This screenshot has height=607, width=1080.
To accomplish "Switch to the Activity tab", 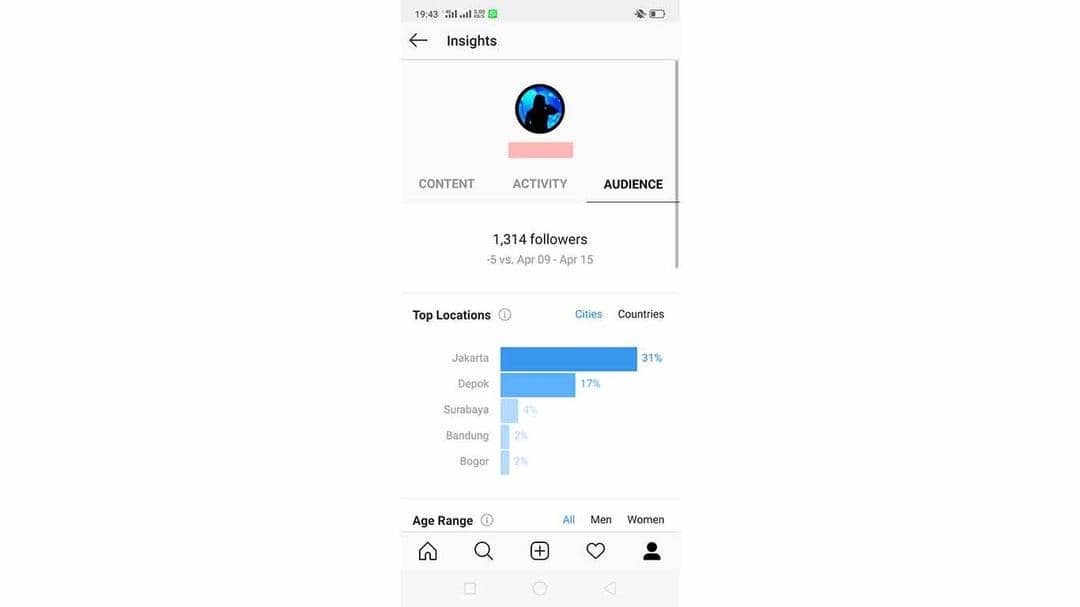I will [539, 184].
